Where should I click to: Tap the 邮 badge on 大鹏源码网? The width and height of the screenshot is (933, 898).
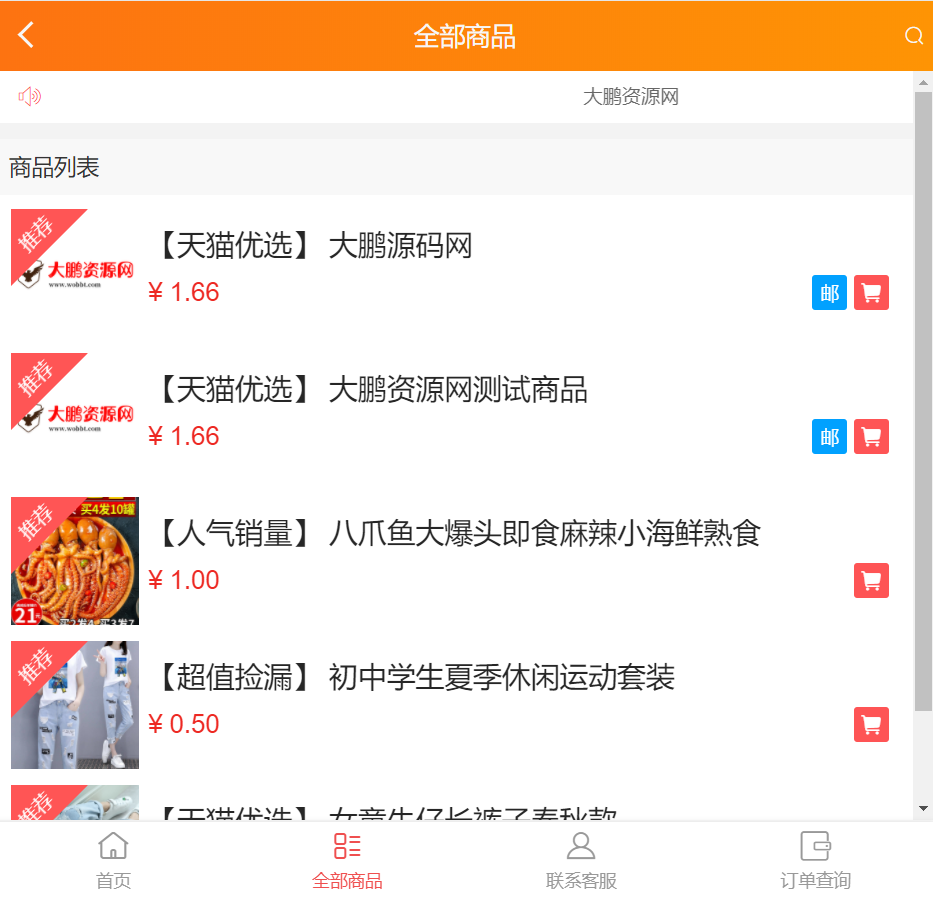click(829, 293)
